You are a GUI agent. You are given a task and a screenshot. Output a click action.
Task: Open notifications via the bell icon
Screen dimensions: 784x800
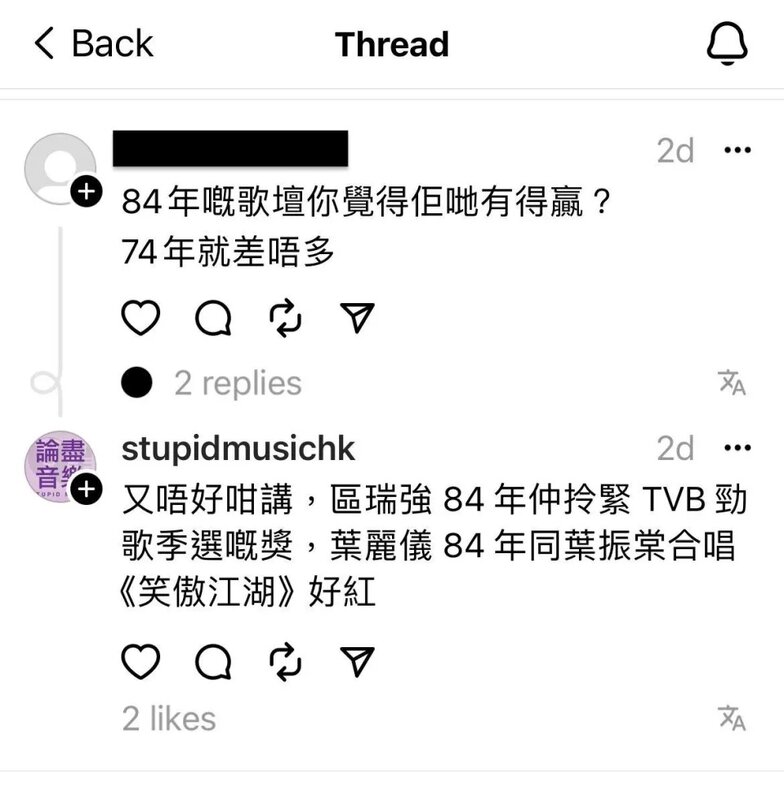pos(729,42)
